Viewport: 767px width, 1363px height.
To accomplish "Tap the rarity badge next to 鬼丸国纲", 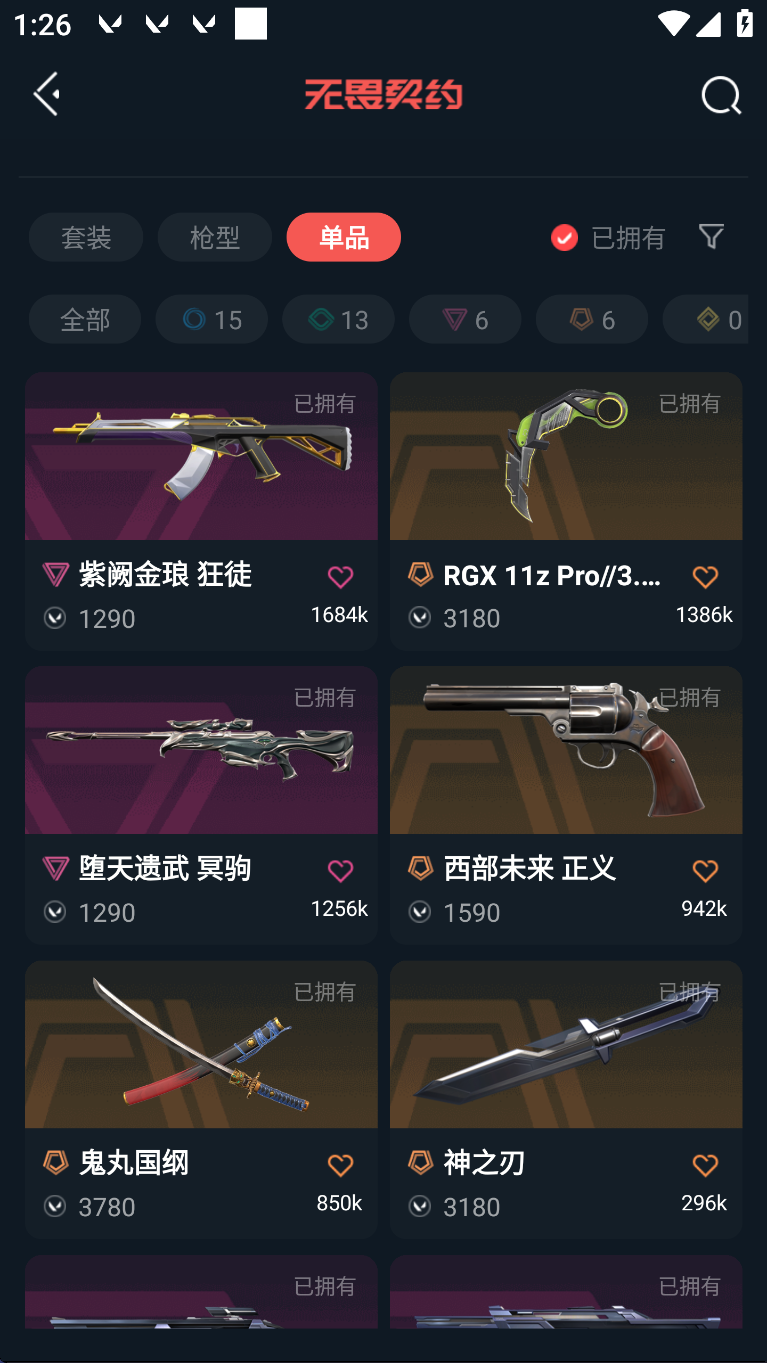I will tap(55, 1163).
